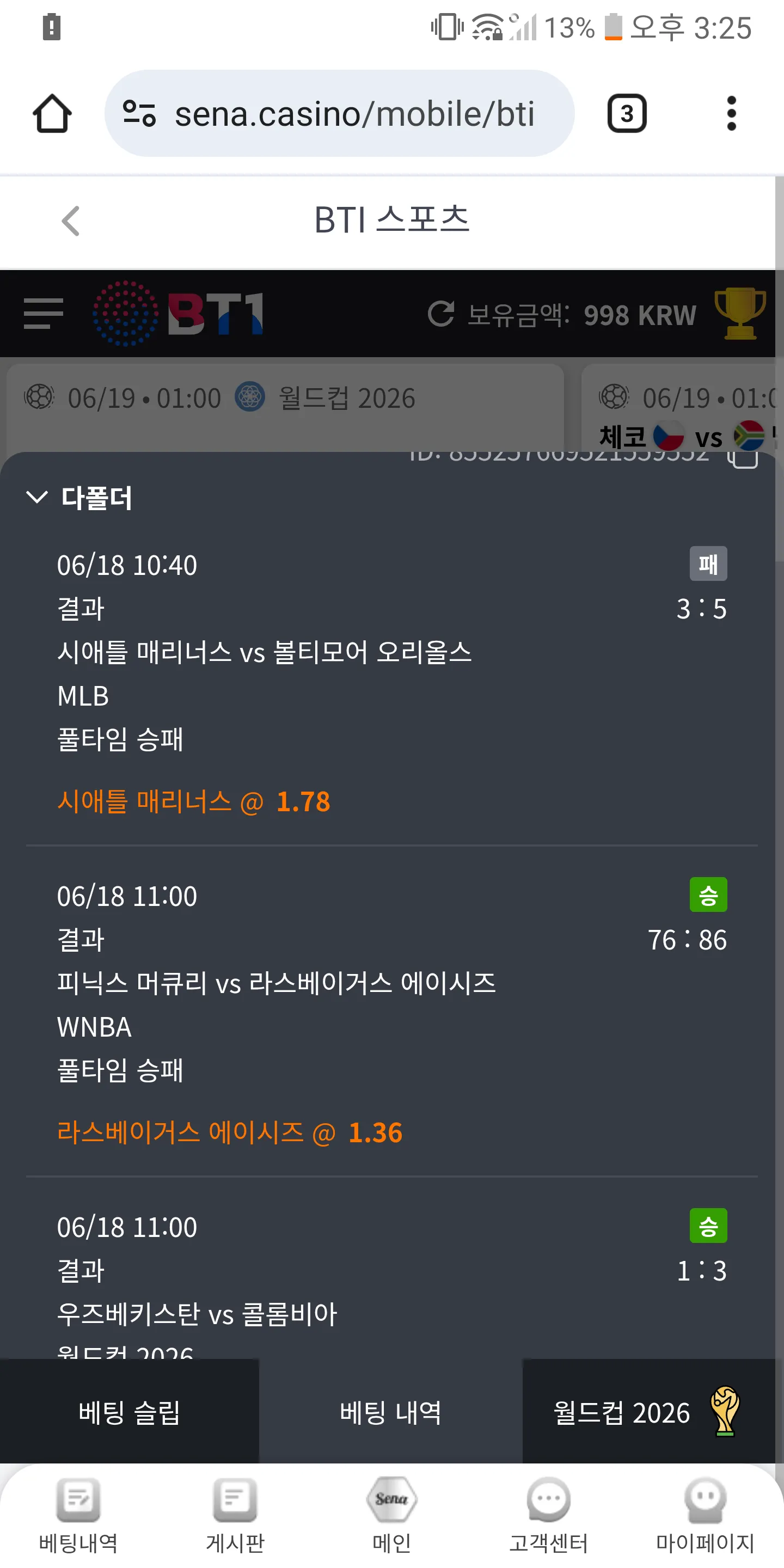Open the browser overflow menu

point(731,113)
